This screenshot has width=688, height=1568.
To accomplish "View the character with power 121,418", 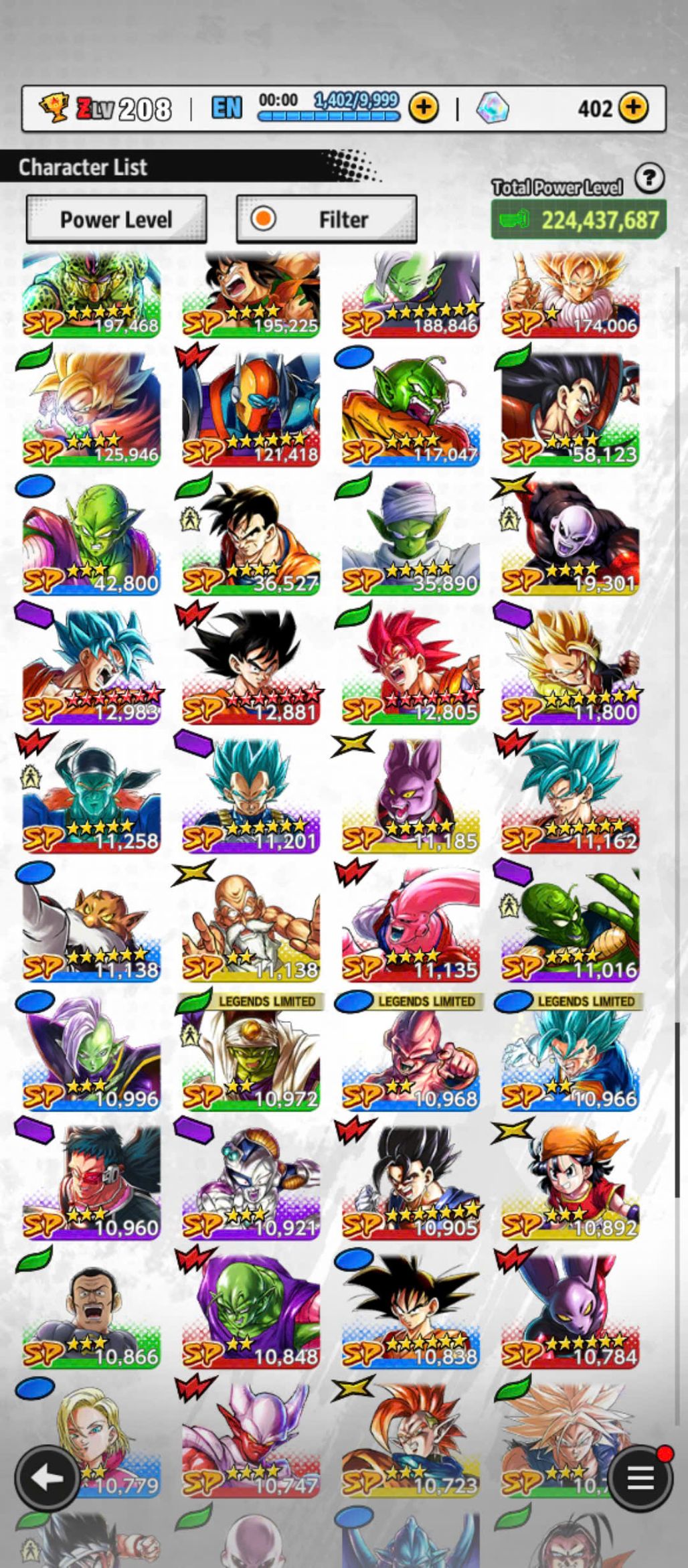I will click(x=251, y=410).
